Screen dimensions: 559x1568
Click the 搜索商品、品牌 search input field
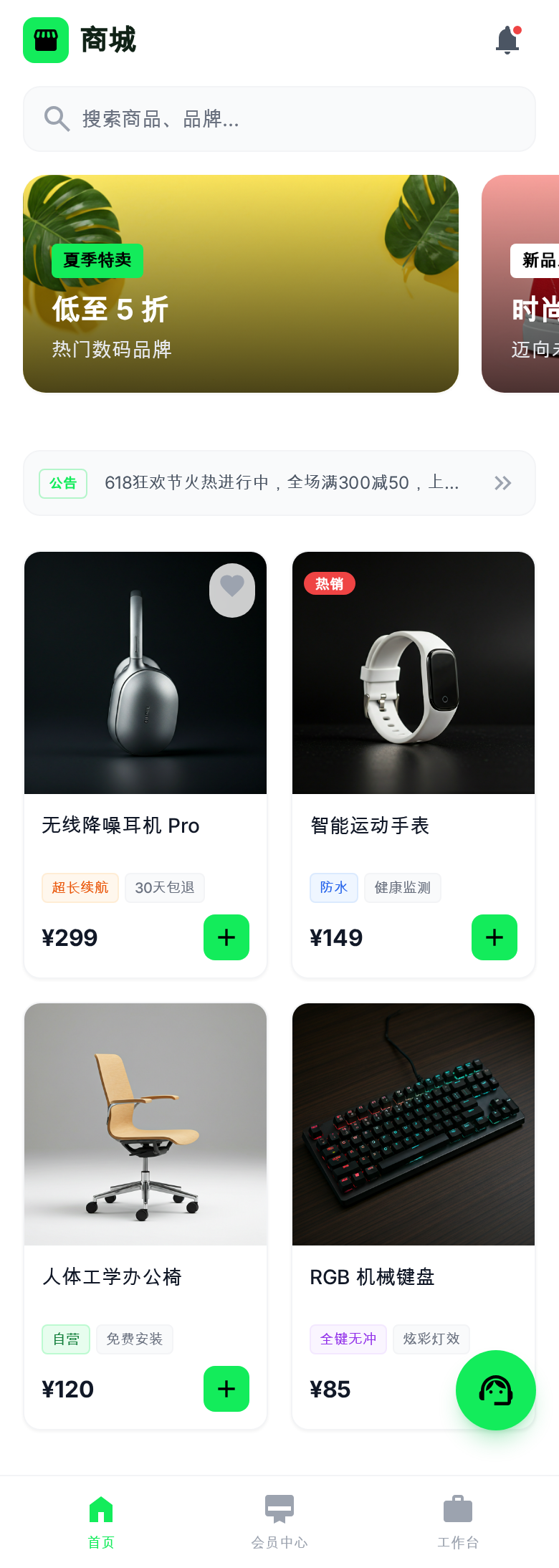pyautogui.click(x=279, y=119)
